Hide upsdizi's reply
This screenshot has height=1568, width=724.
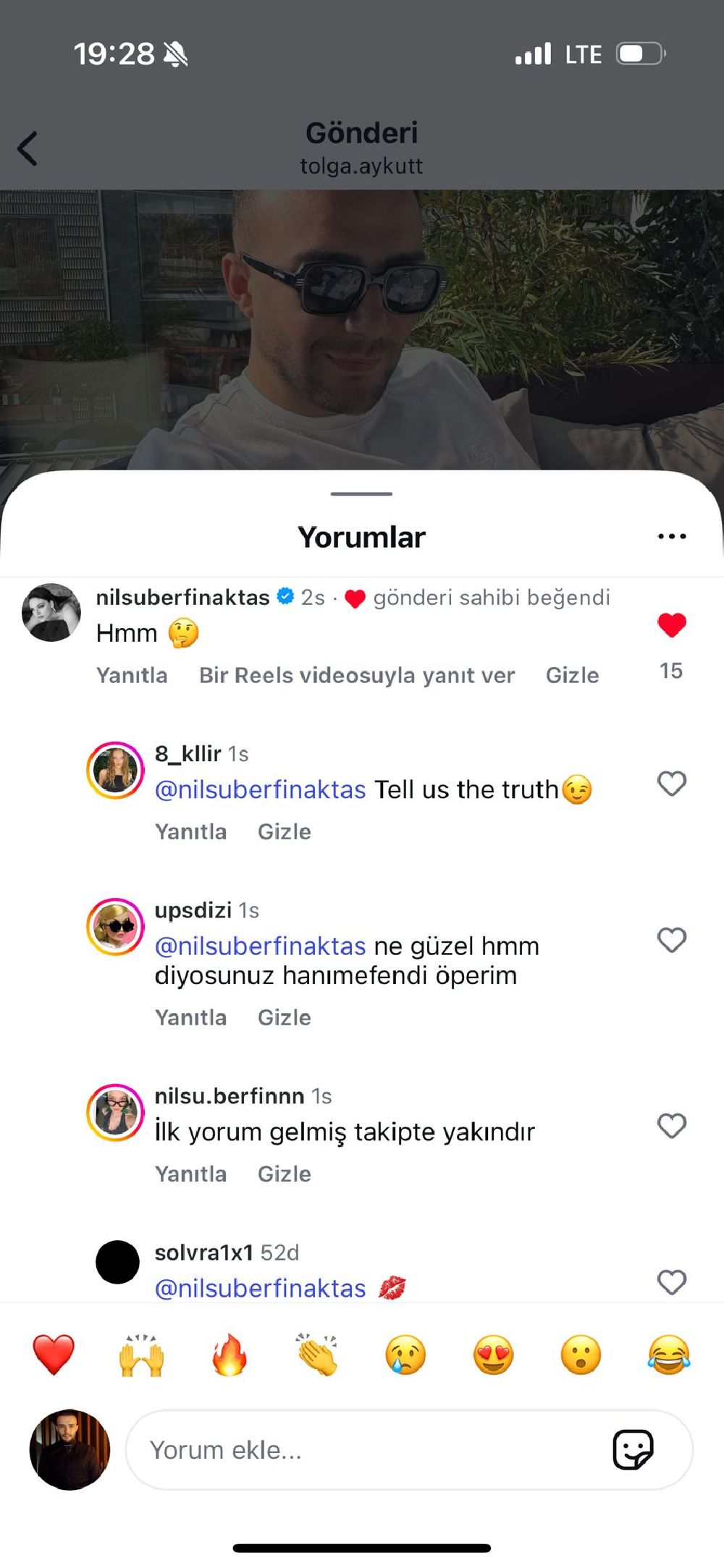tap(284, 1017)
